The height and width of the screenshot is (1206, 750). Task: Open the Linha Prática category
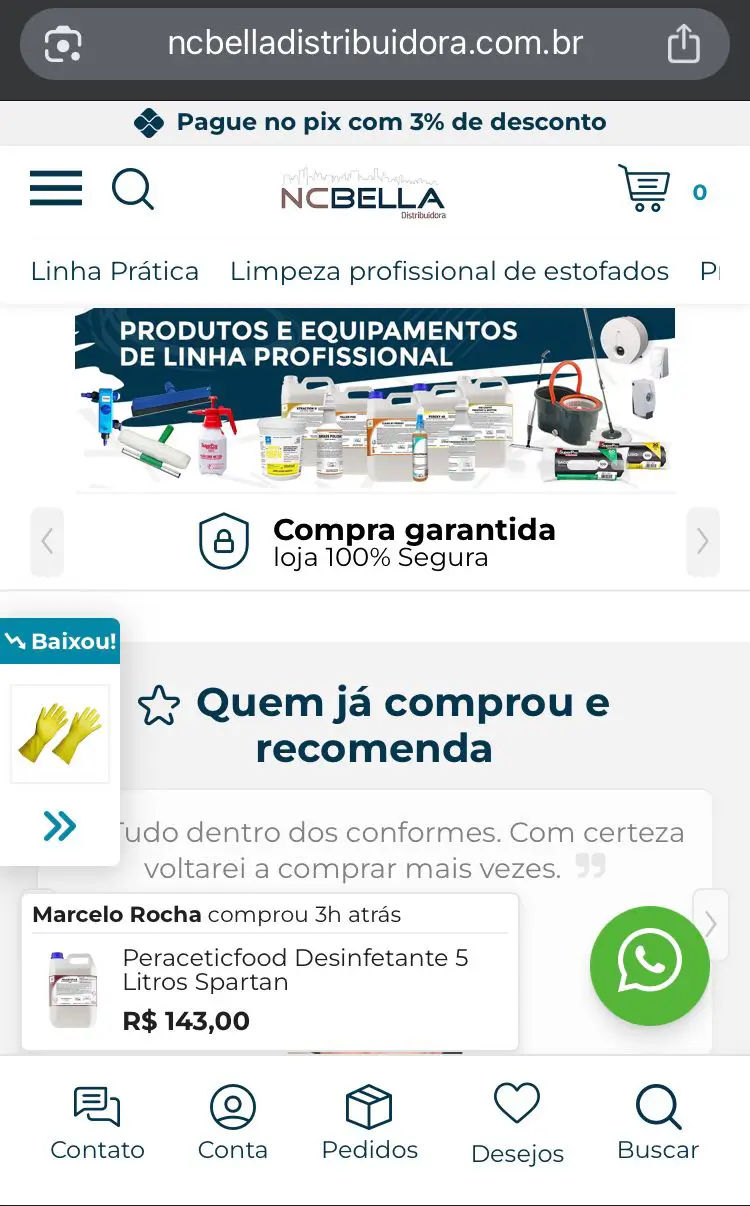115,271
